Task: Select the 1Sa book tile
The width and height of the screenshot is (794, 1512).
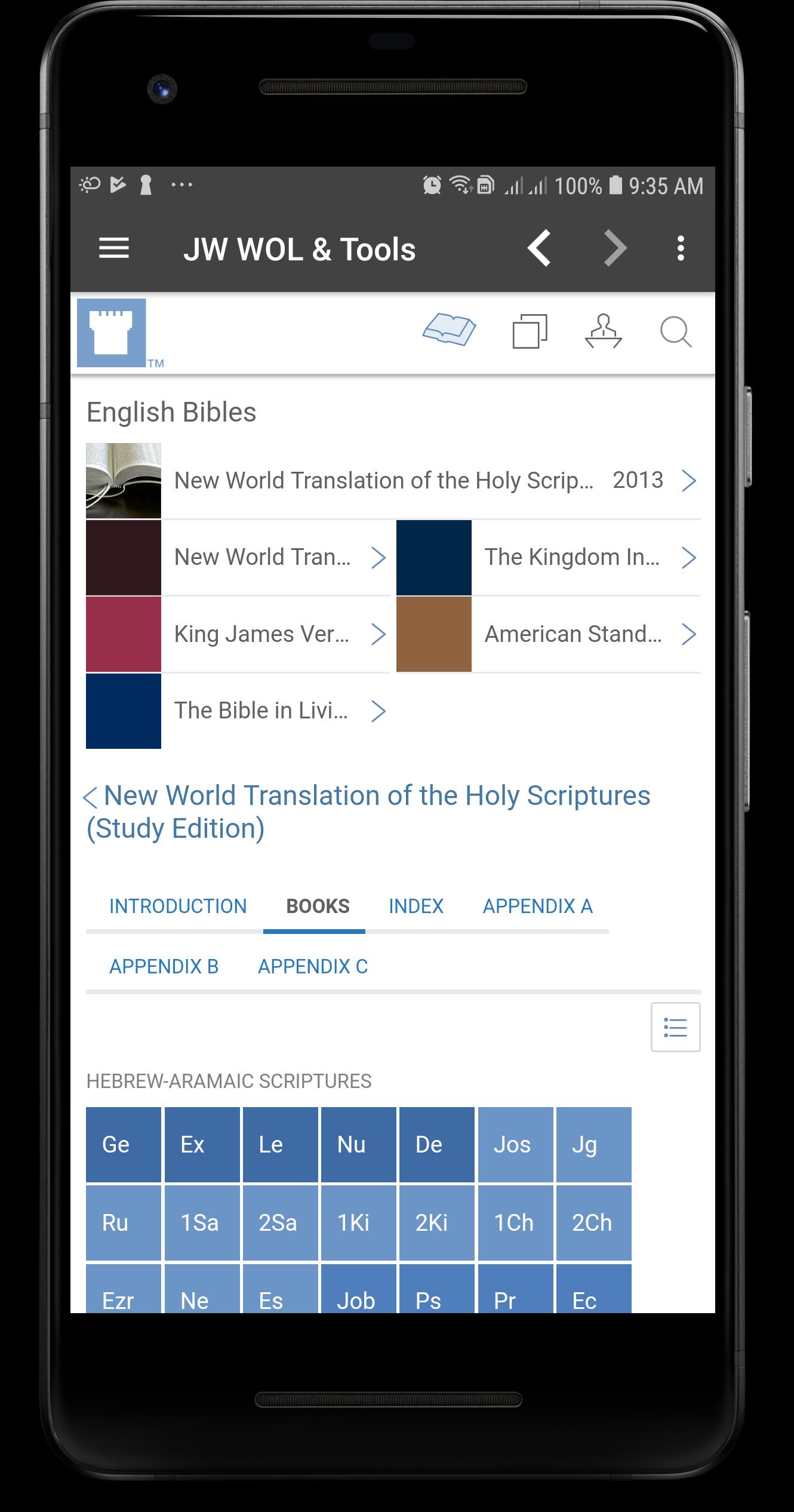Action: 202,1223
